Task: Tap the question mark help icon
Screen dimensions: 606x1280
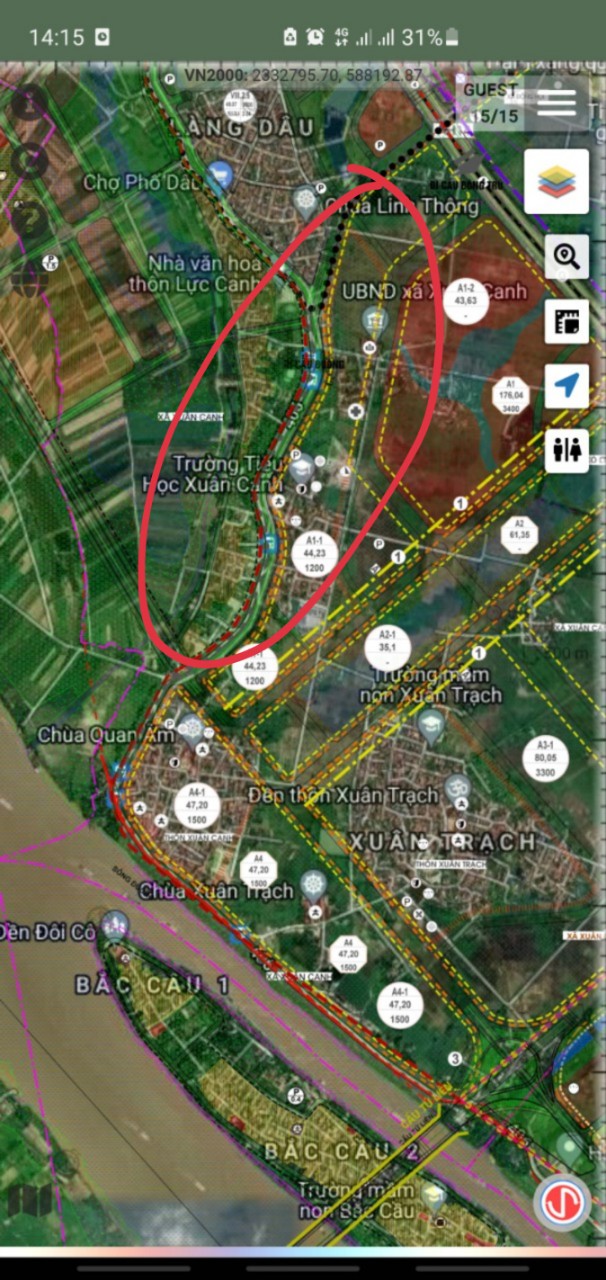Action: tap(30, 216)
